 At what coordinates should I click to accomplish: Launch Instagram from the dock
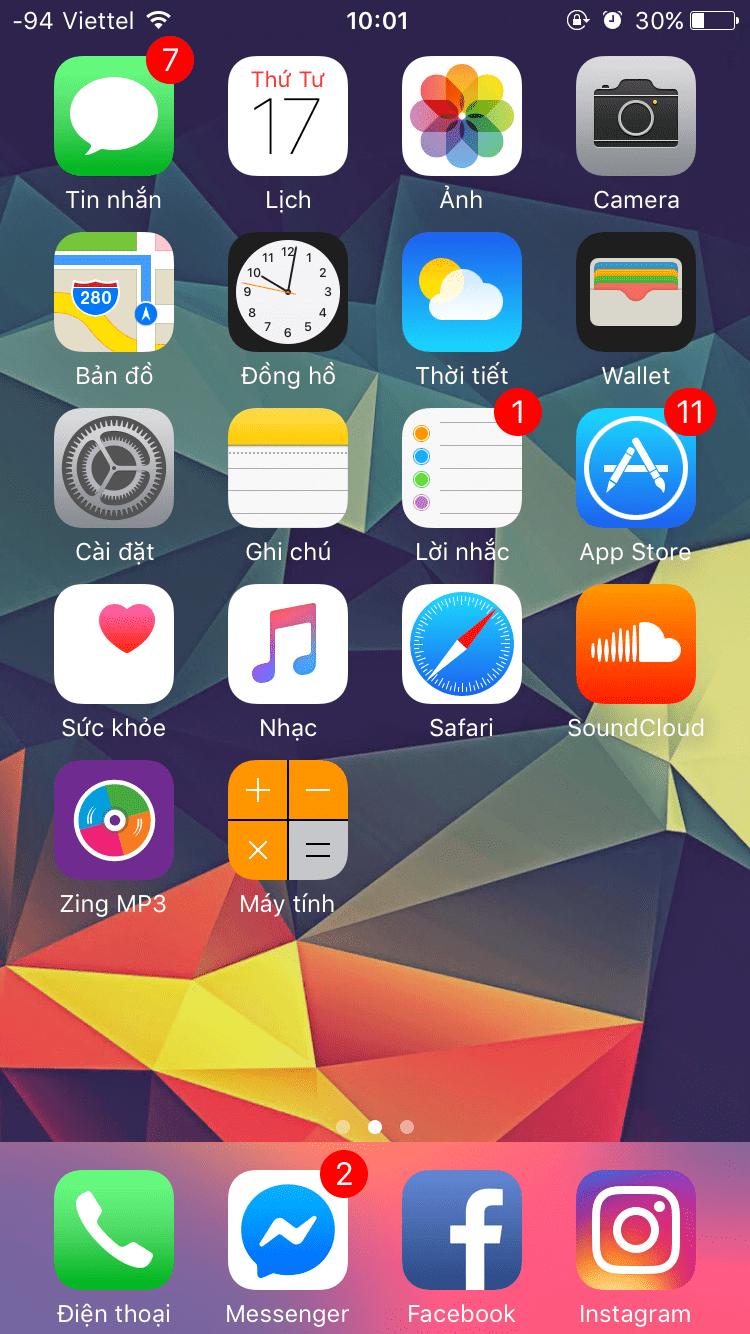click(636, 1230)
